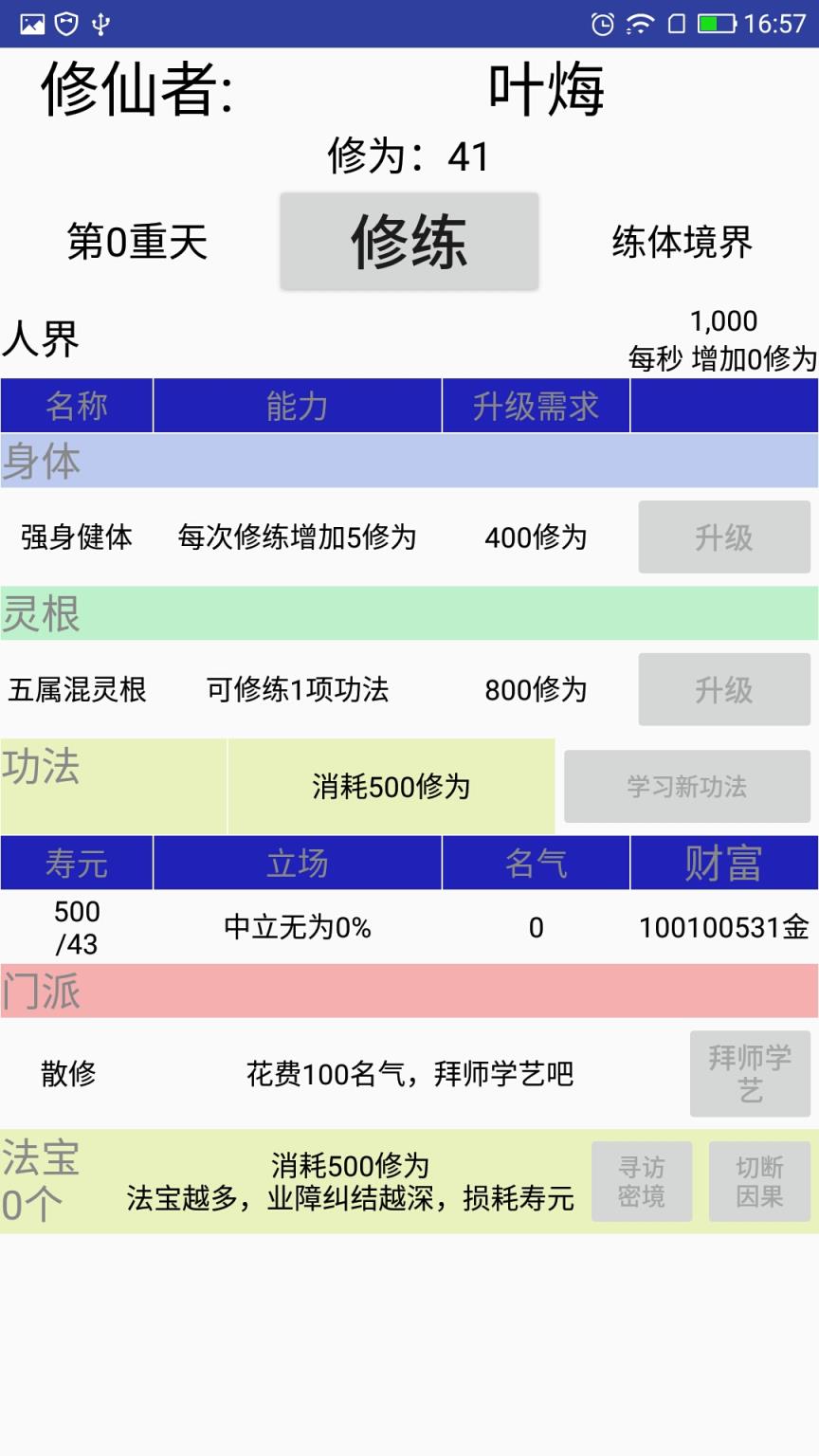Click 寻访密境 under 法宝
This screenshot has height=1456, width=819.
point(642,1181)
